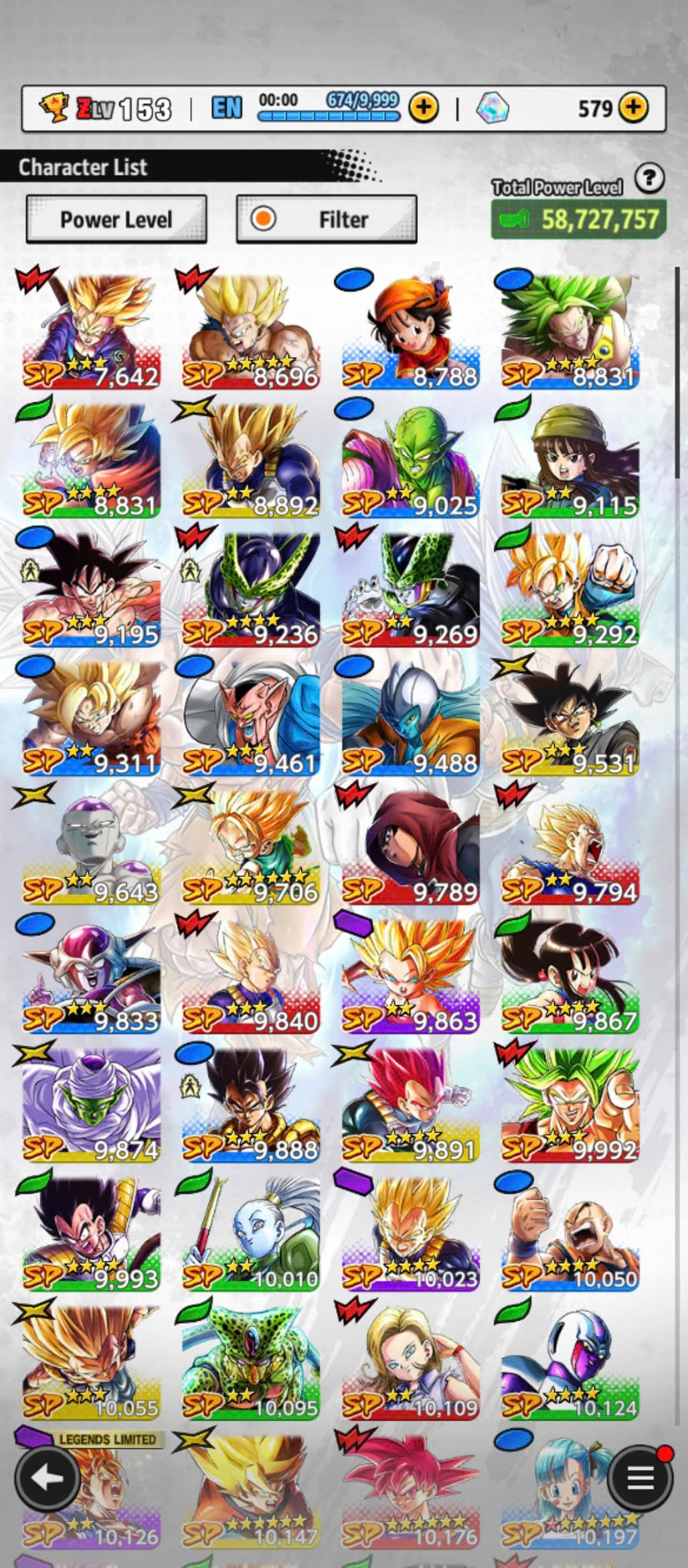Image resolution: width=688 pixels, height=1568 pixels.
Task: Open the Filter options
Action: point(327,219)
